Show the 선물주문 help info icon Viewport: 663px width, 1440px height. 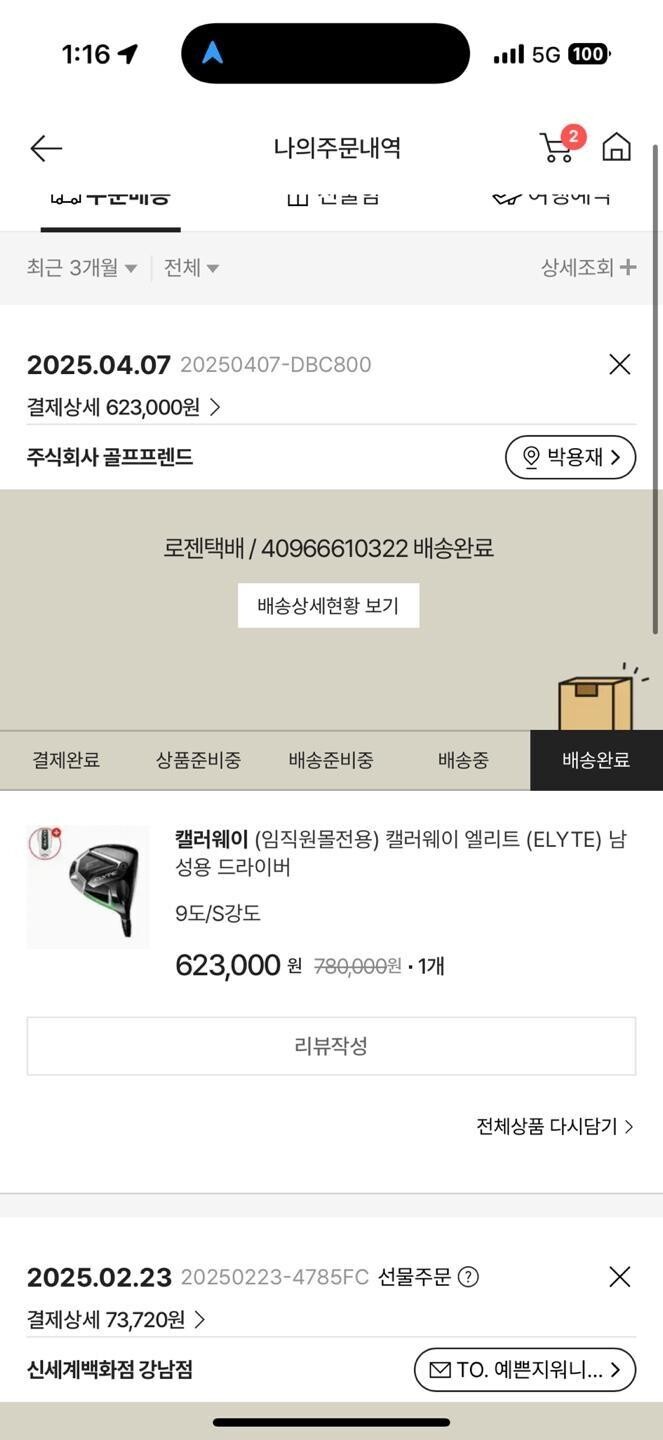(468, 1277)
